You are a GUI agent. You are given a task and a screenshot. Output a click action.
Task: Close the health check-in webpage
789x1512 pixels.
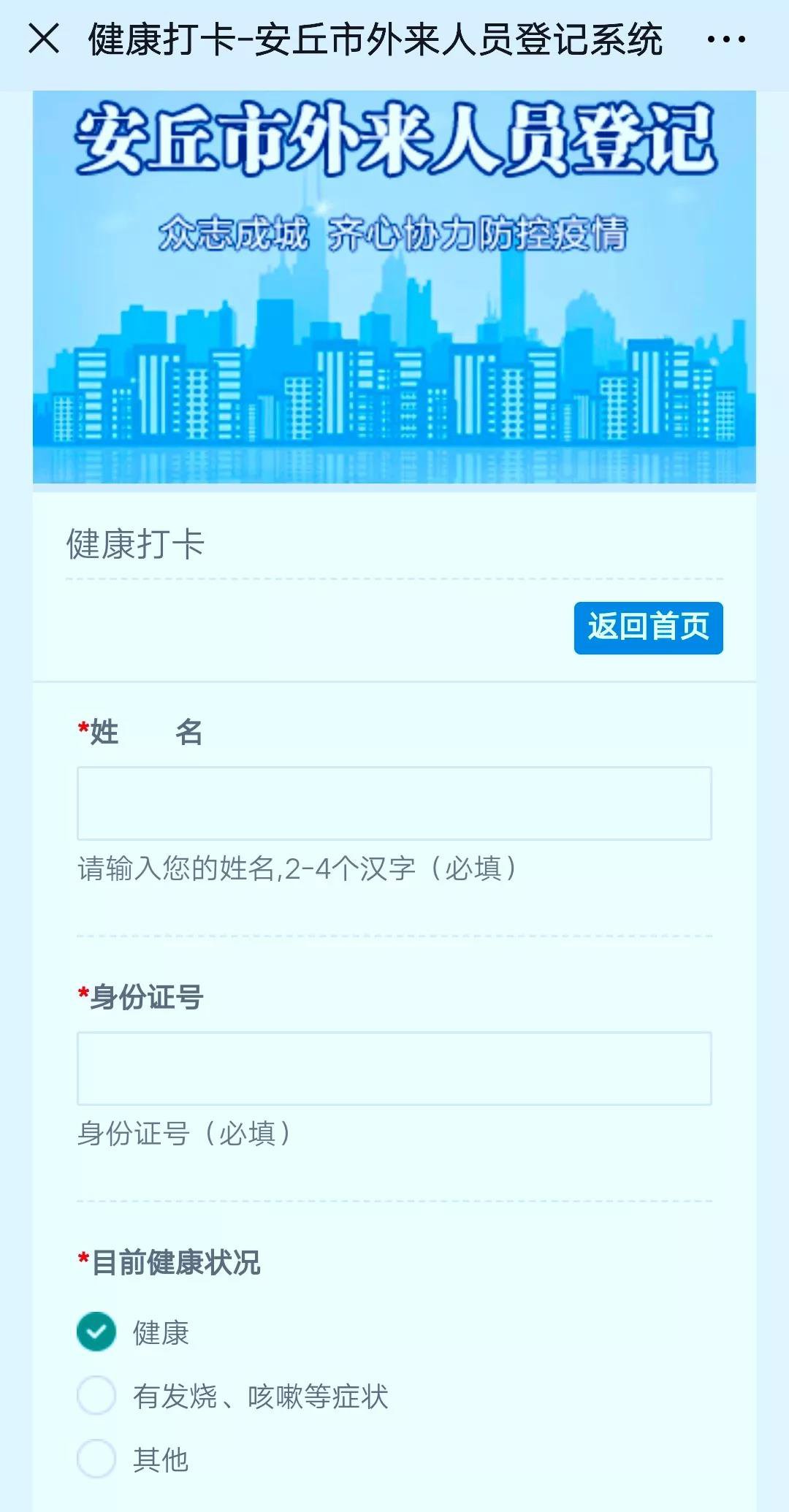coord(44,39)
